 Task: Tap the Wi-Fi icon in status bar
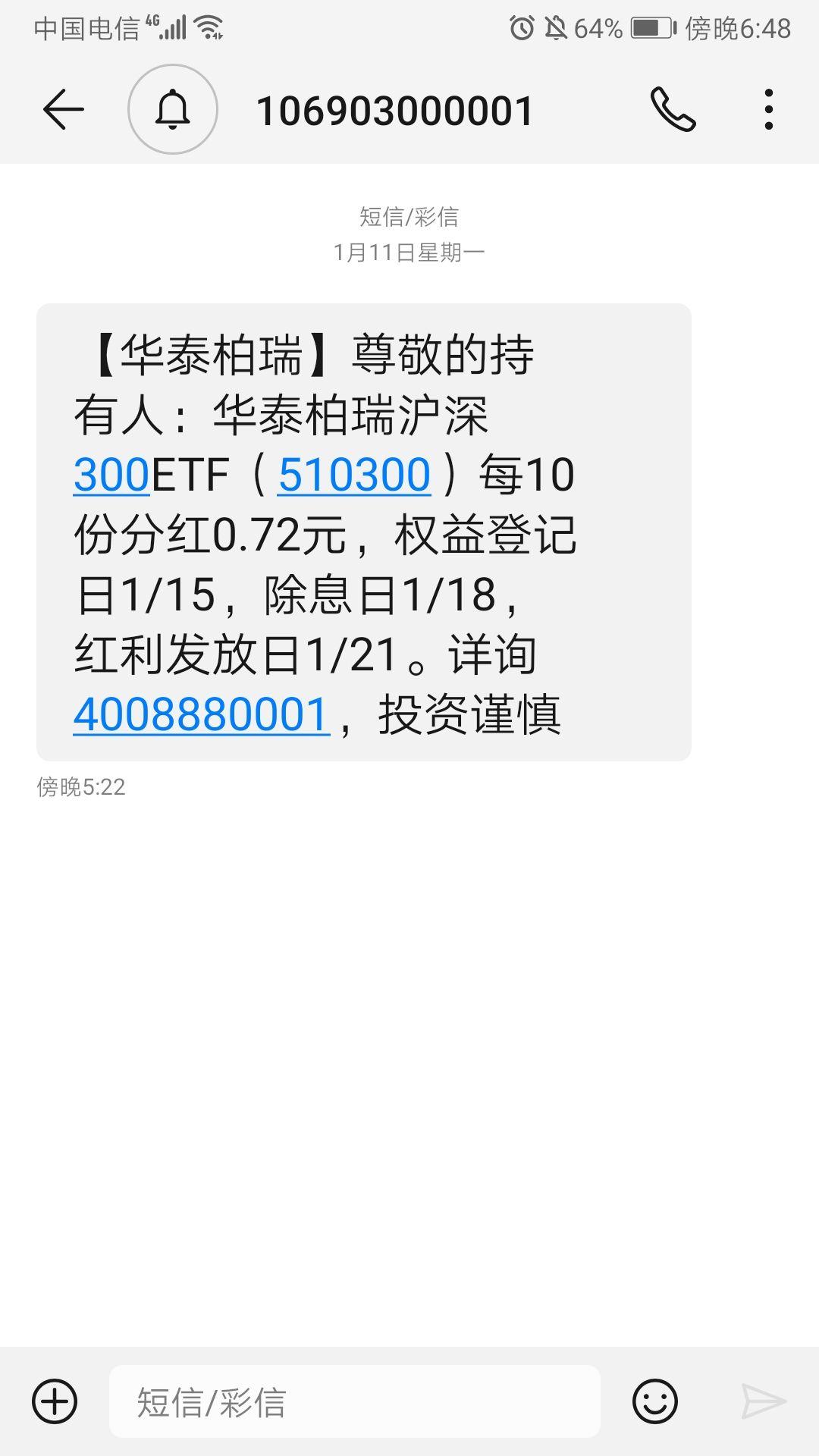tap(210, 27)
